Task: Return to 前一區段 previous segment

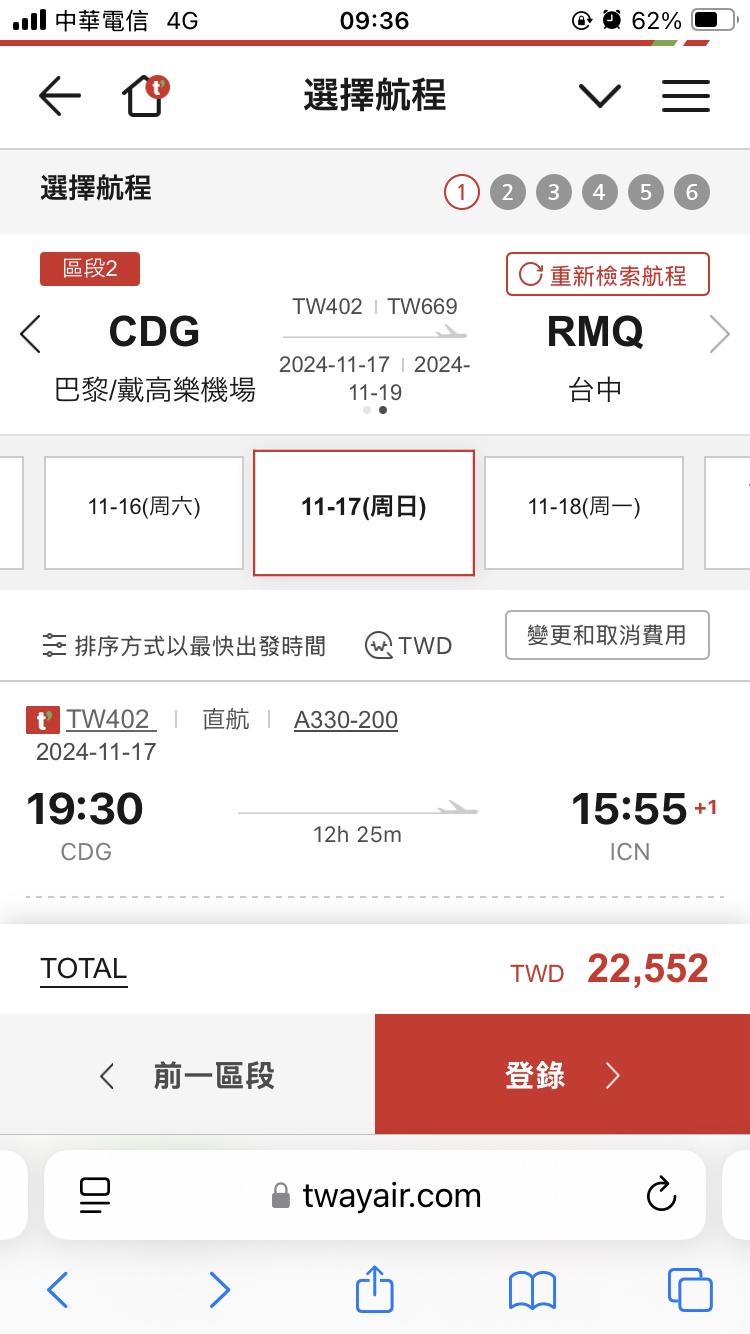Action: point(188,1075)
